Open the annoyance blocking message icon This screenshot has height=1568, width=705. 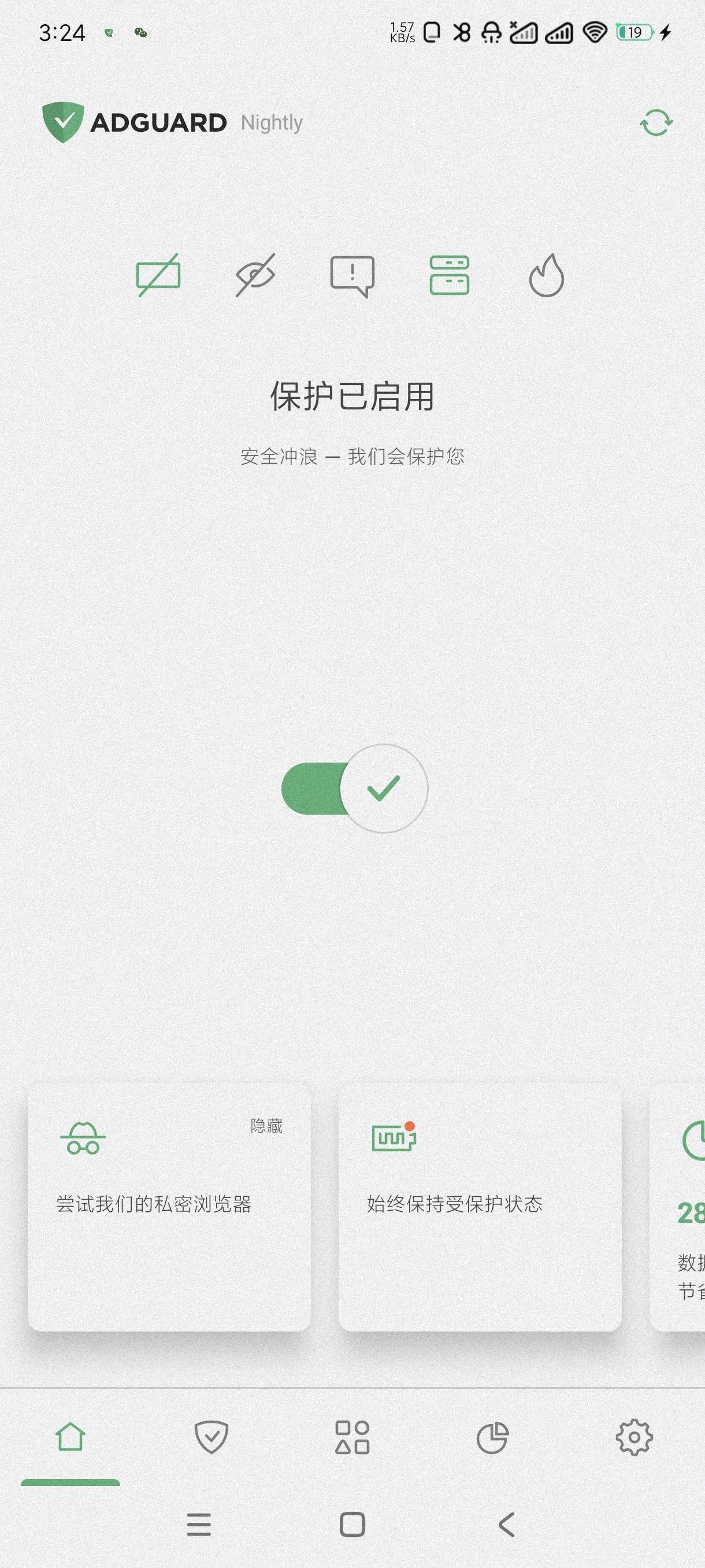352,276
